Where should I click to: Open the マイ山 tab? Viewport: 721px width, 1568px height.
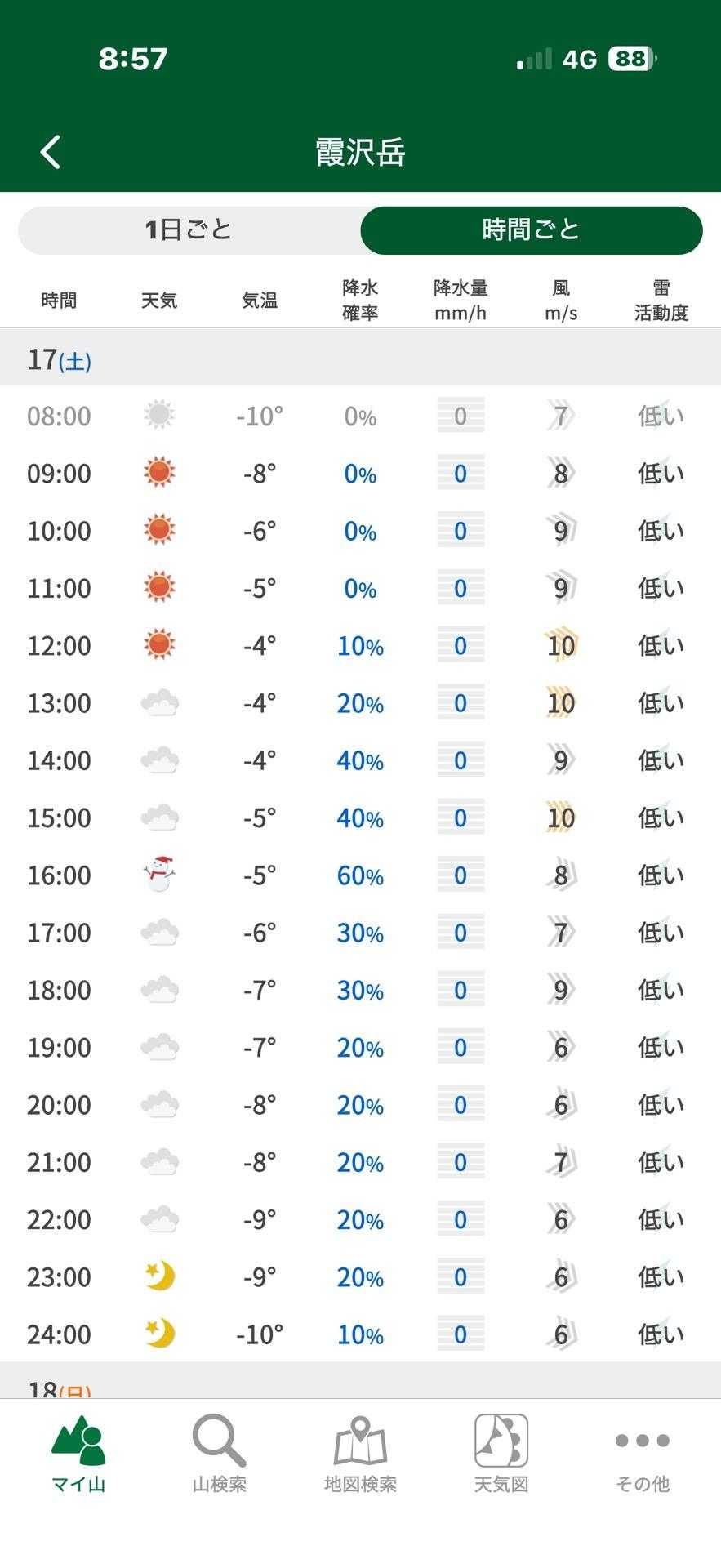click(78, 1455)
